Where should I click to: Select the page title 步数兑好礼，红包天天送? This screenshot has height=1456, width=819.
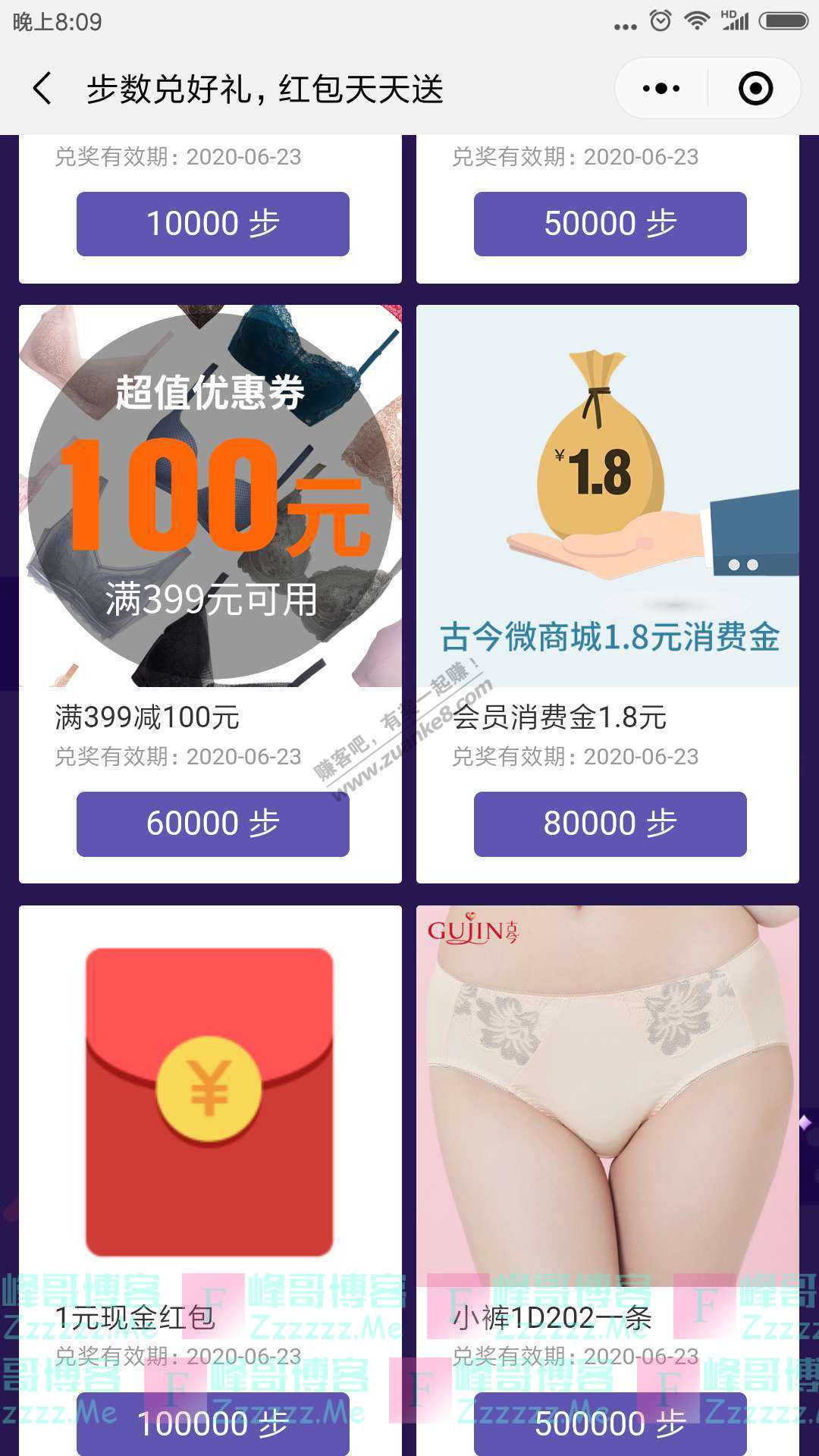pyautogui.click(x=265, y=87)
